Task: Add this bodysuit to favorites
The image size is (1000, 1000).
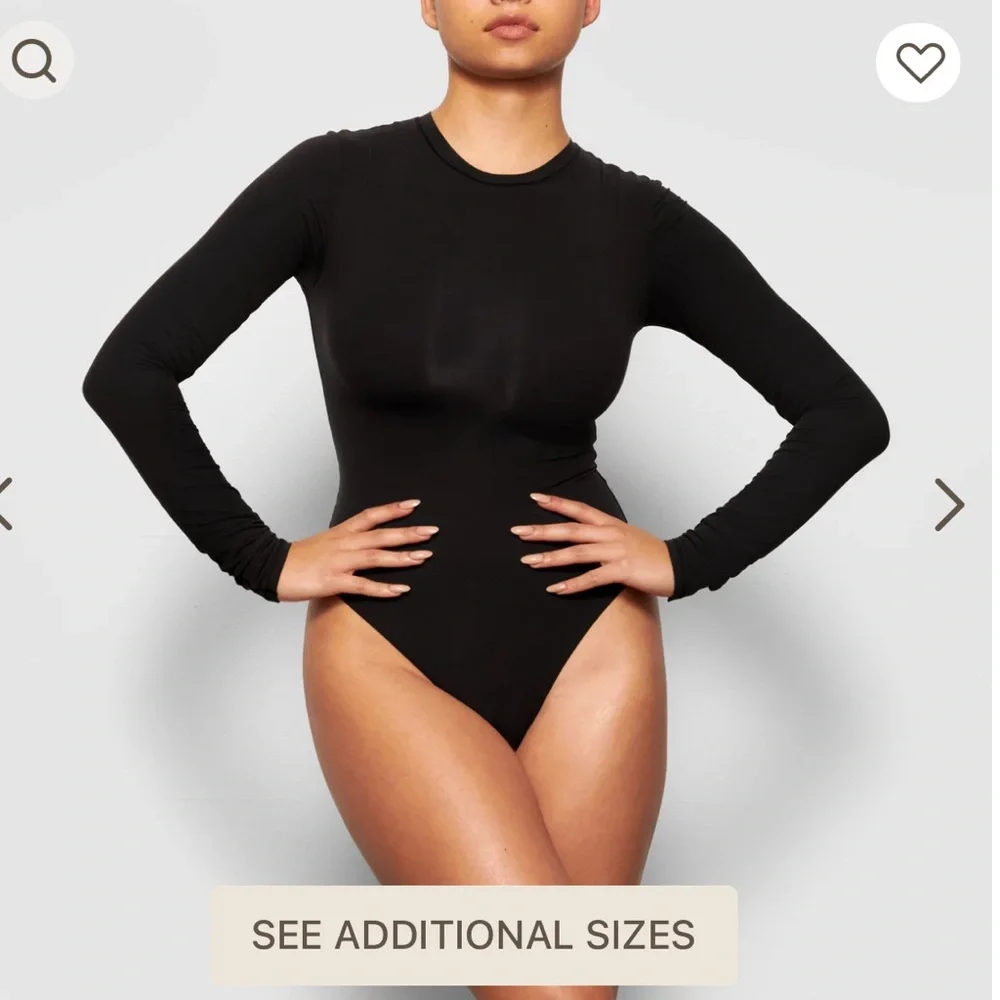Action: 919,63
